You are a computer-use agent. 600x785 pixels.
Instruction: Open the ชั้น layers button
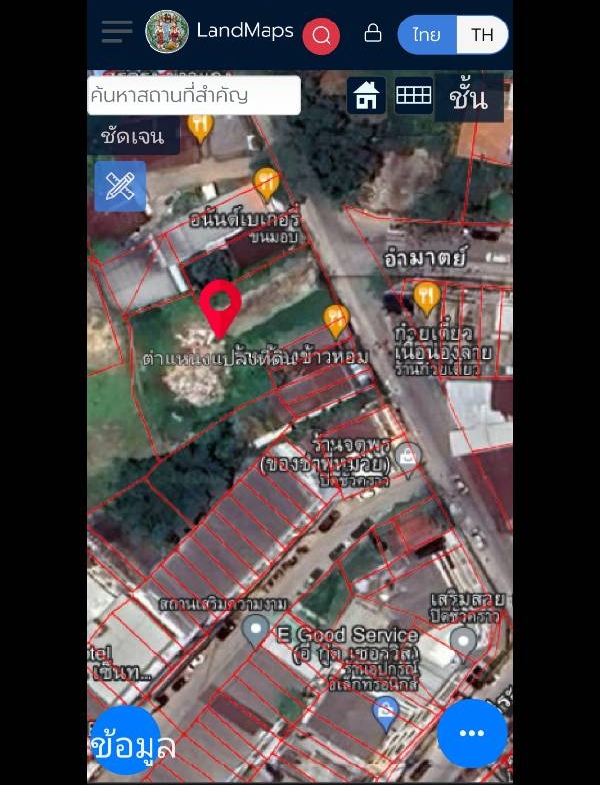pyautogui.click(x=468, y=98)
